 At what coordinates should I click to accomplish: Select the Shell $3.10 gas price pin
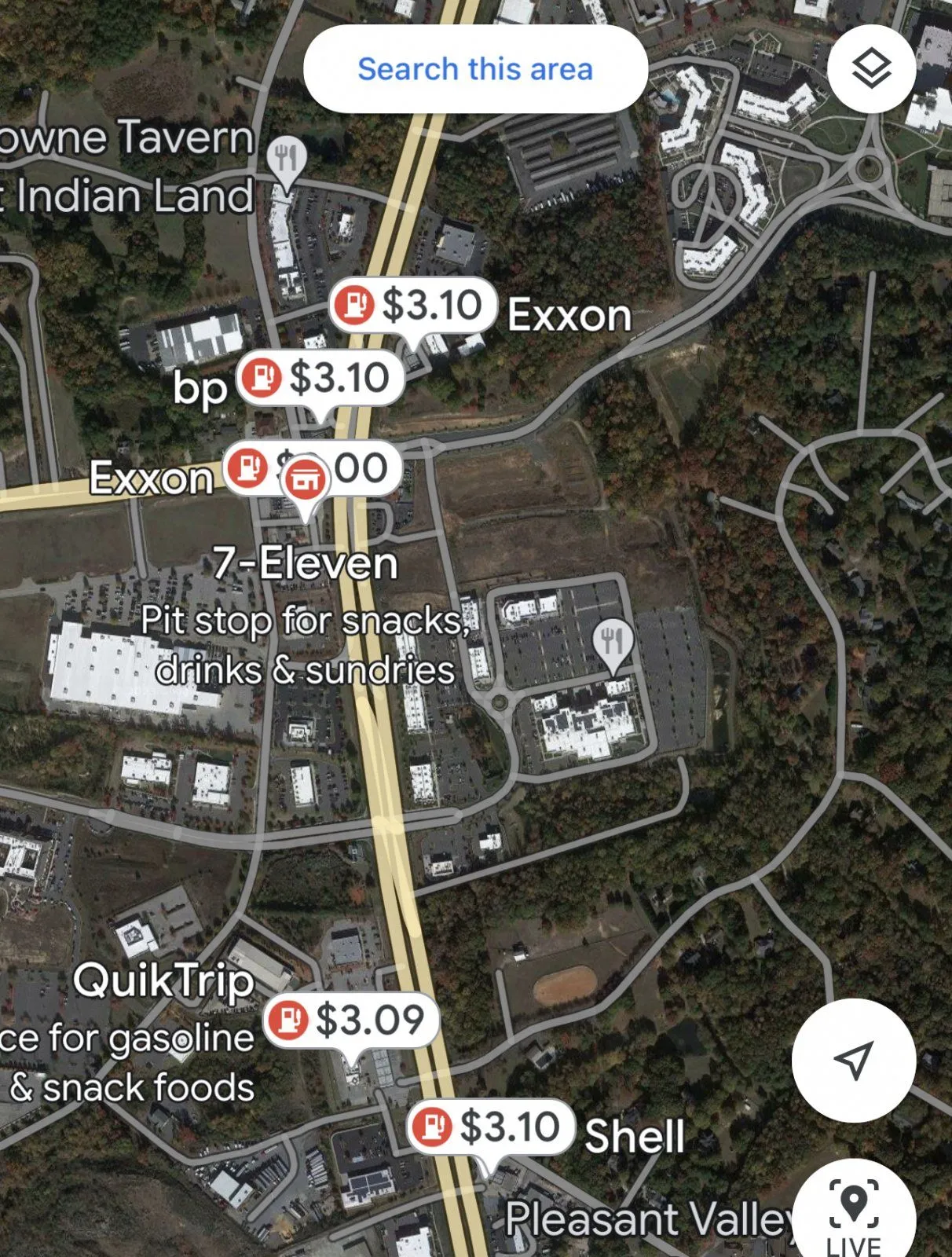[492, 1127]
